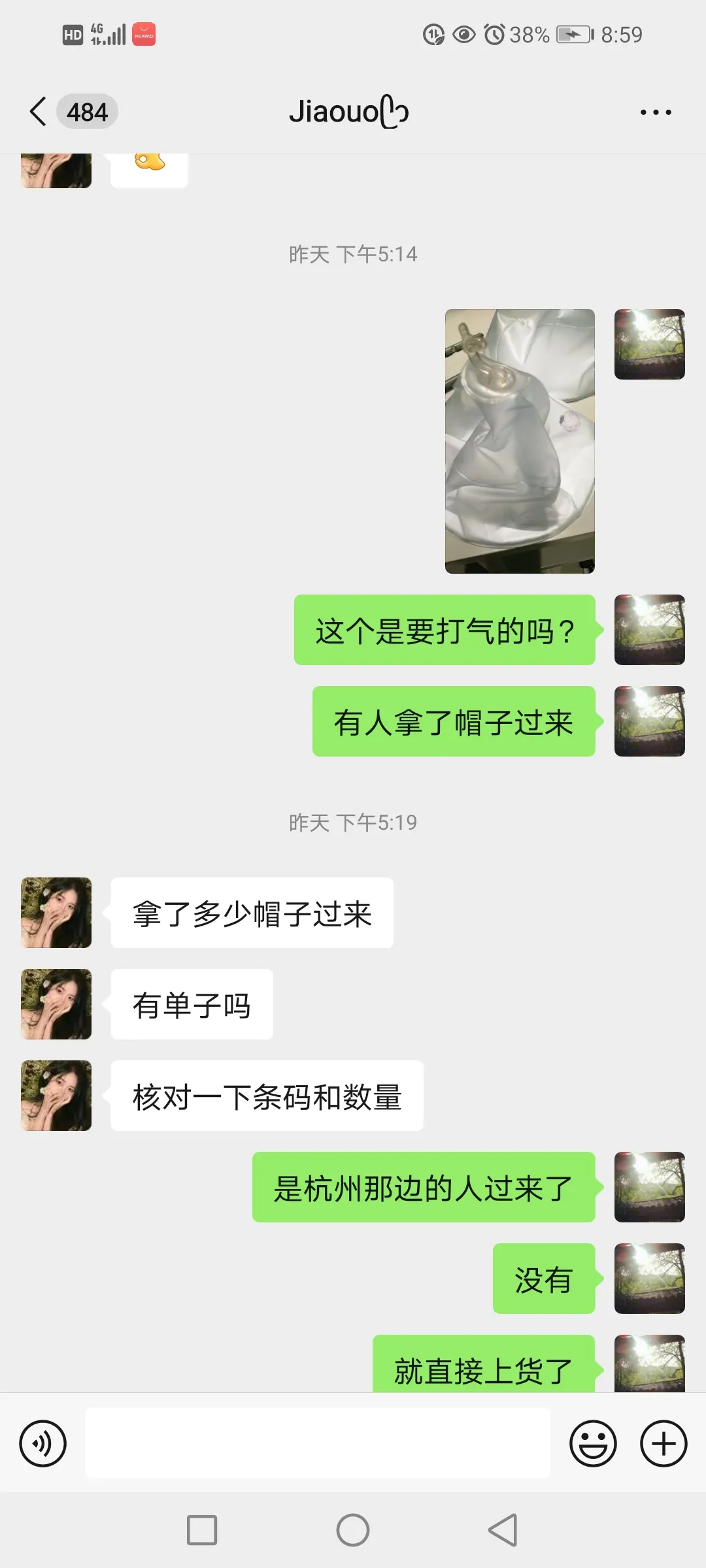Go to the system home screen
Image resolution: width=706 pixels, height=1568 pixels.
(x=353, y=1530)
